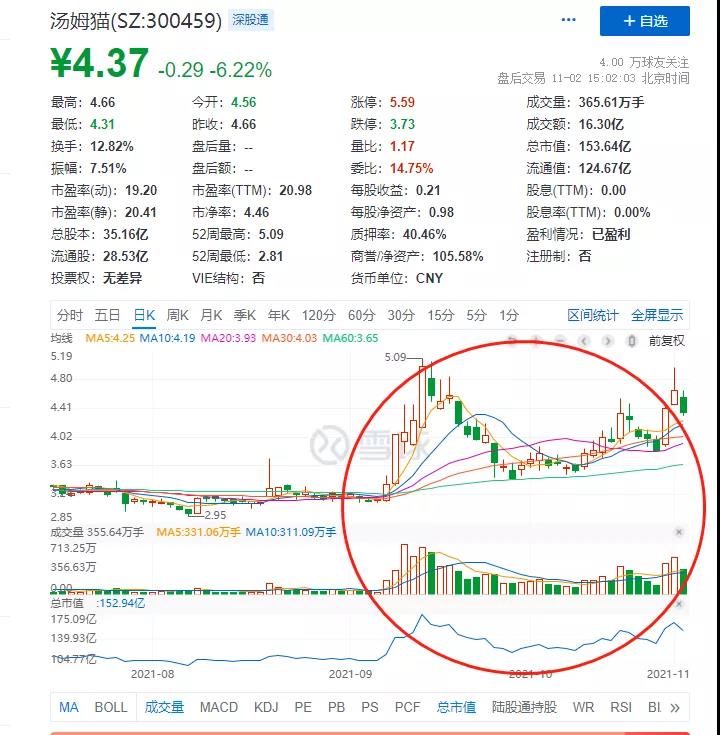Image resolution: width=720 pixels, height=735 pixels.
Task: Show the 季K chart
Action: [245, 315]
